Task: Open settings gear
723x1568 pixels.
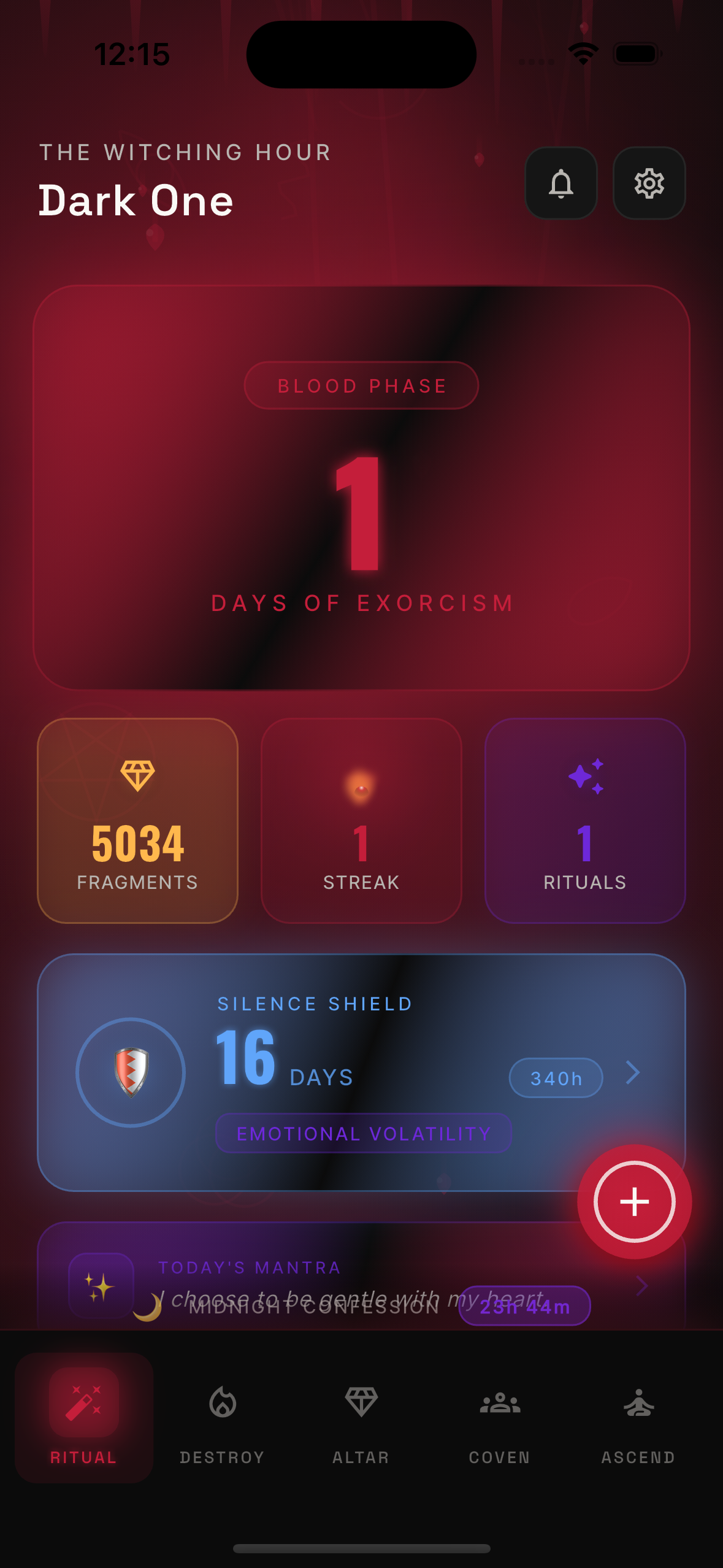Action: [x=649, y=183]
